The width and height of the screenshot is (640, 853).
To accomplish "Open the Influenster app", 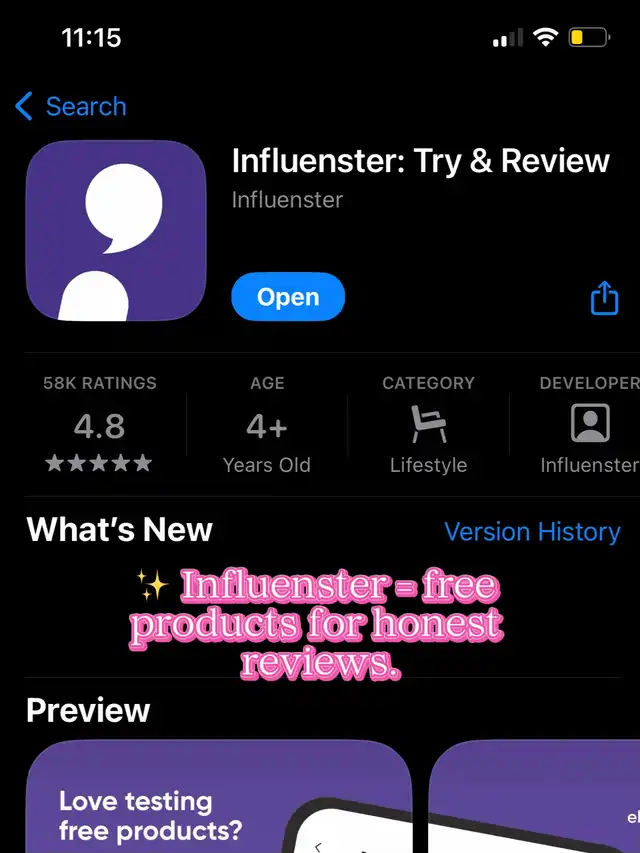I will [288, 296].
